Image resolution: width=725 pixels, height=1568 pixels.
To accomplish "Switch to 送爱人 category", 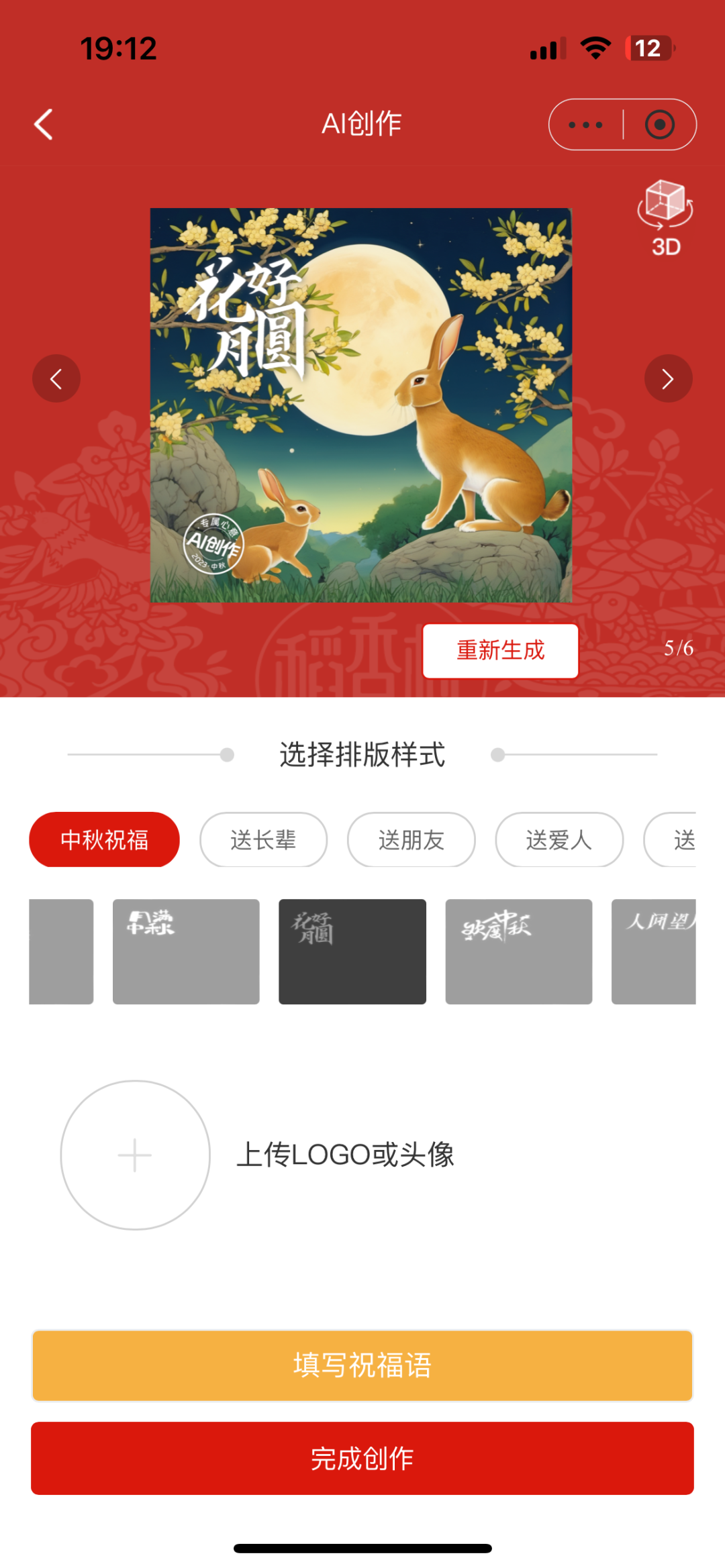I will (x=559, y=839).
